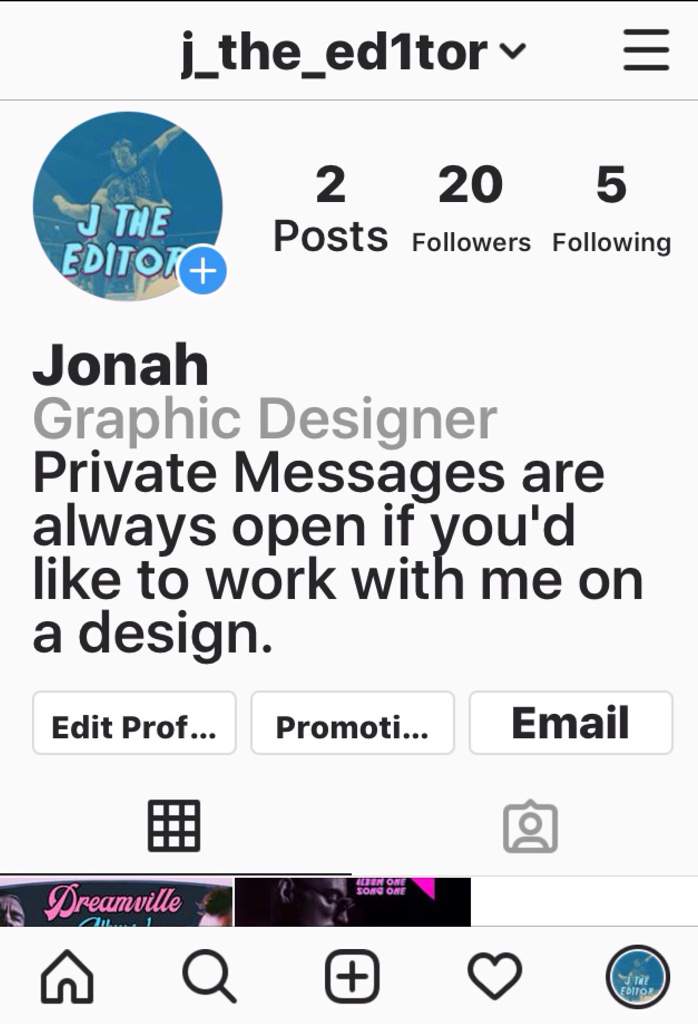
Task: Open the Promotions button
Action: pyautogui.click(x=352, y=723)
